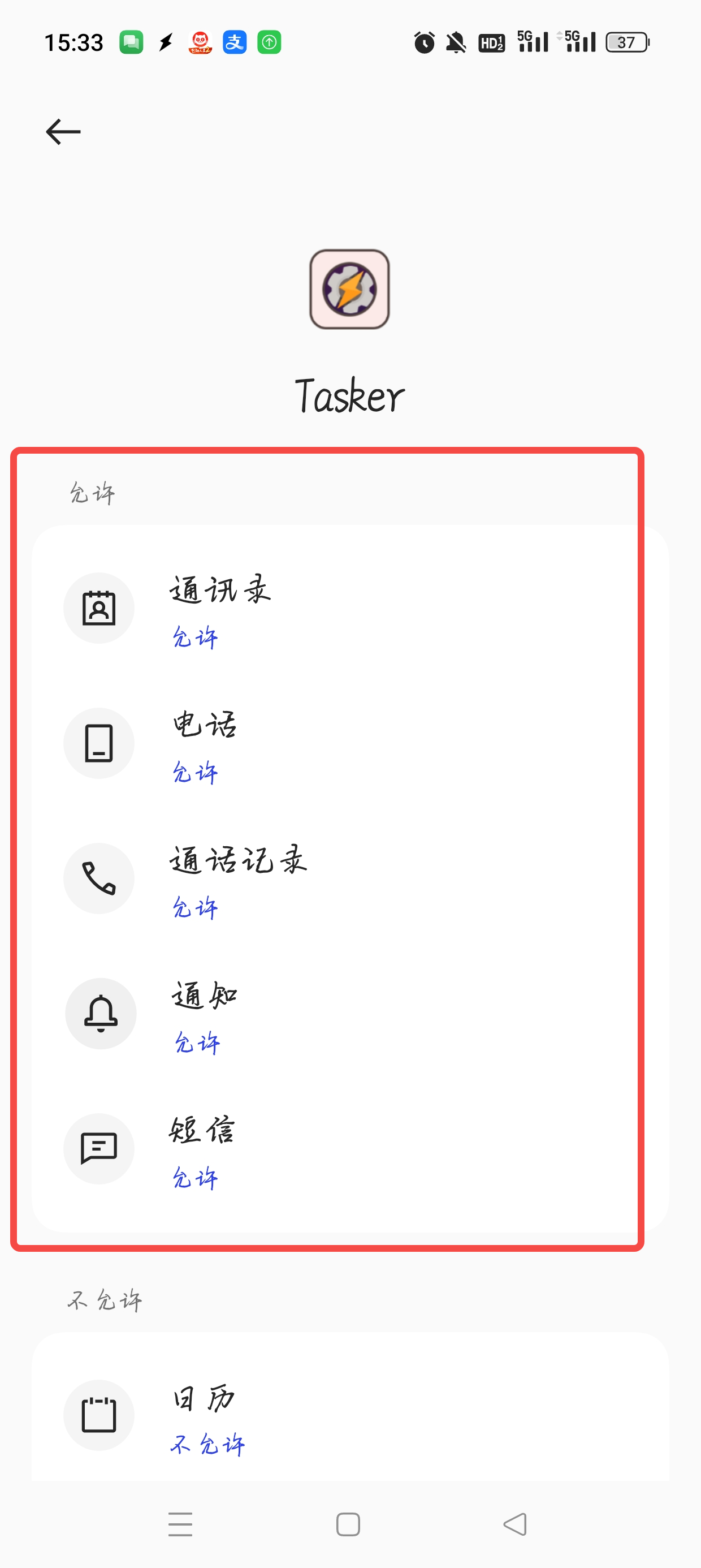The width and height of the screenshot is (701, 1568).
Task: Open the 电话 permission setting
Action: point(350,743)
